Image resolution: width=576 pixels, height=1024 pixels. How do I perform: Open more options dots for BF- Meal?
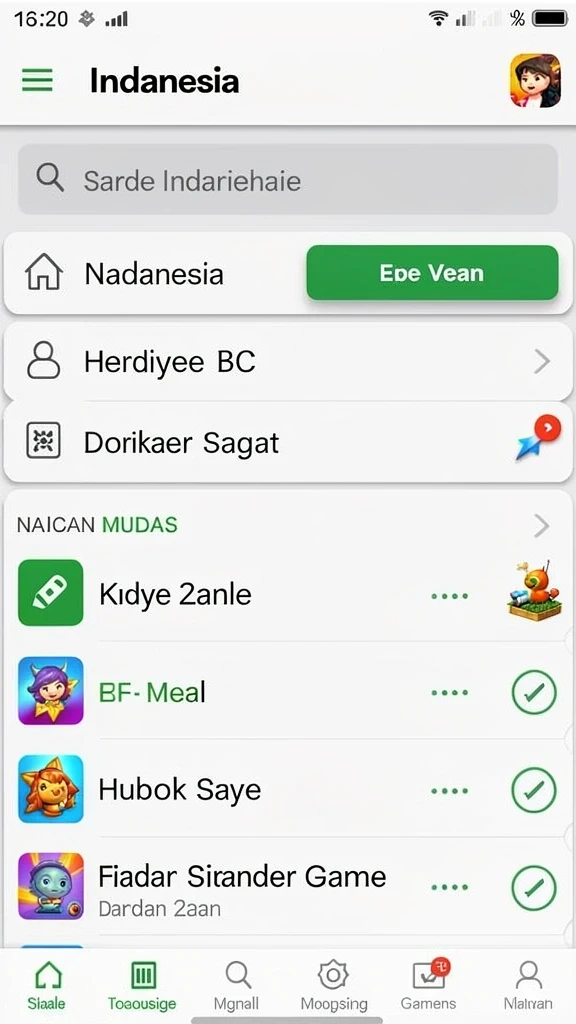pos(450,693)
